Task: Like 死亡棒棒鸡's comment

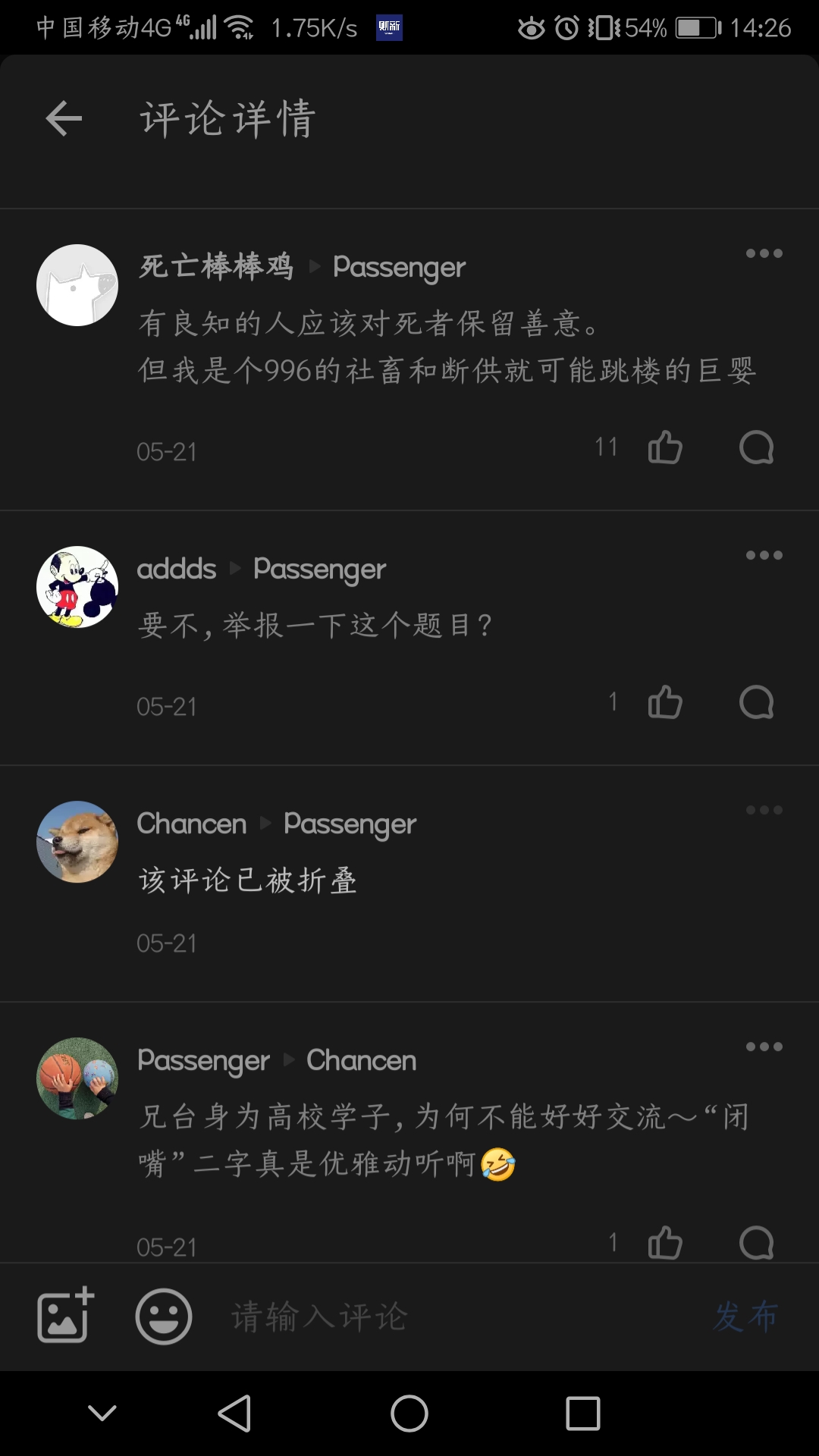Action: (x=665, y=447)
